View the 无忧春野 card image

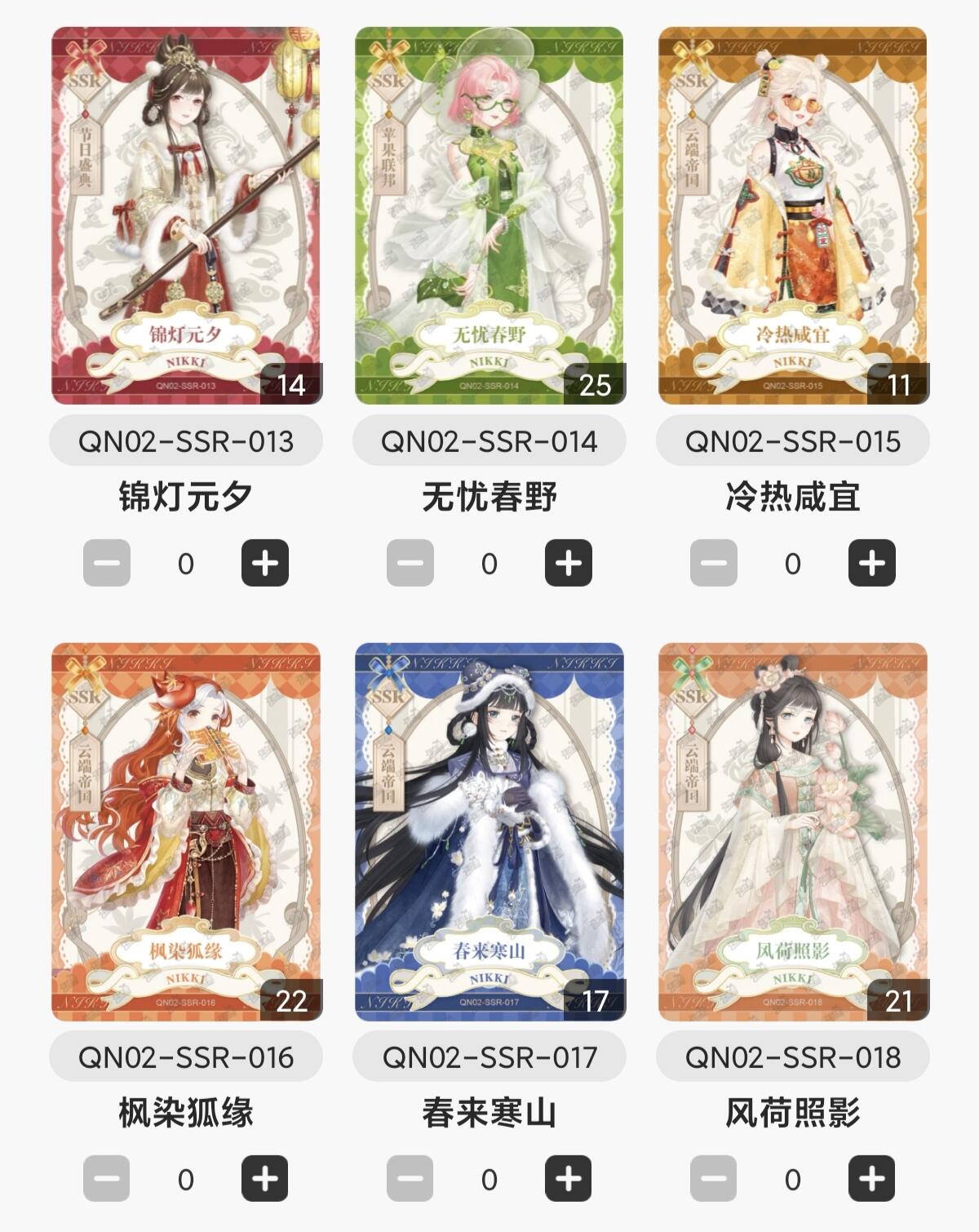489,216
